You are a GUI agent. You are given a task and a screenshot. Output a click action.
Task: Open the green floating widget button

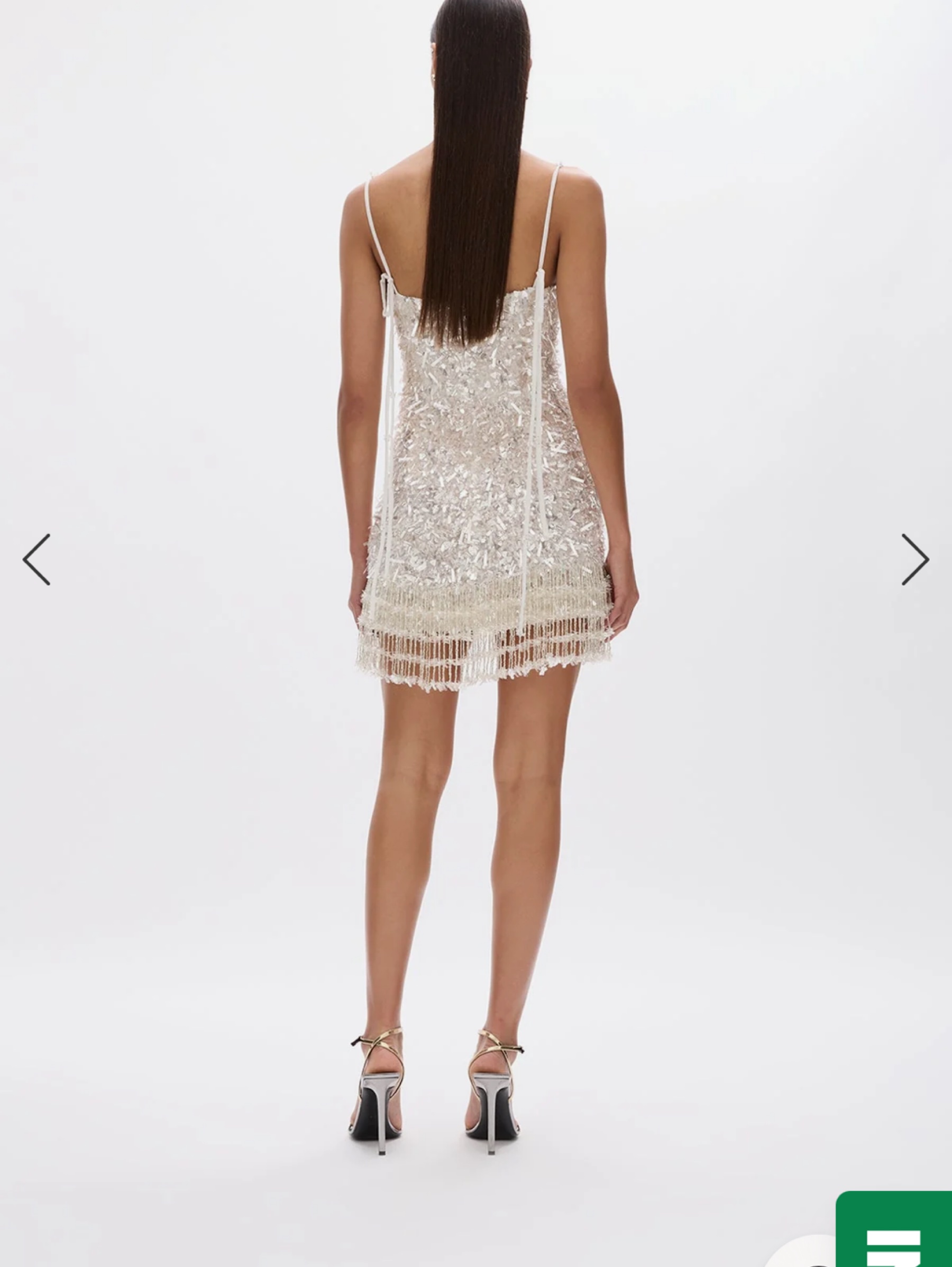[894, 1228]
